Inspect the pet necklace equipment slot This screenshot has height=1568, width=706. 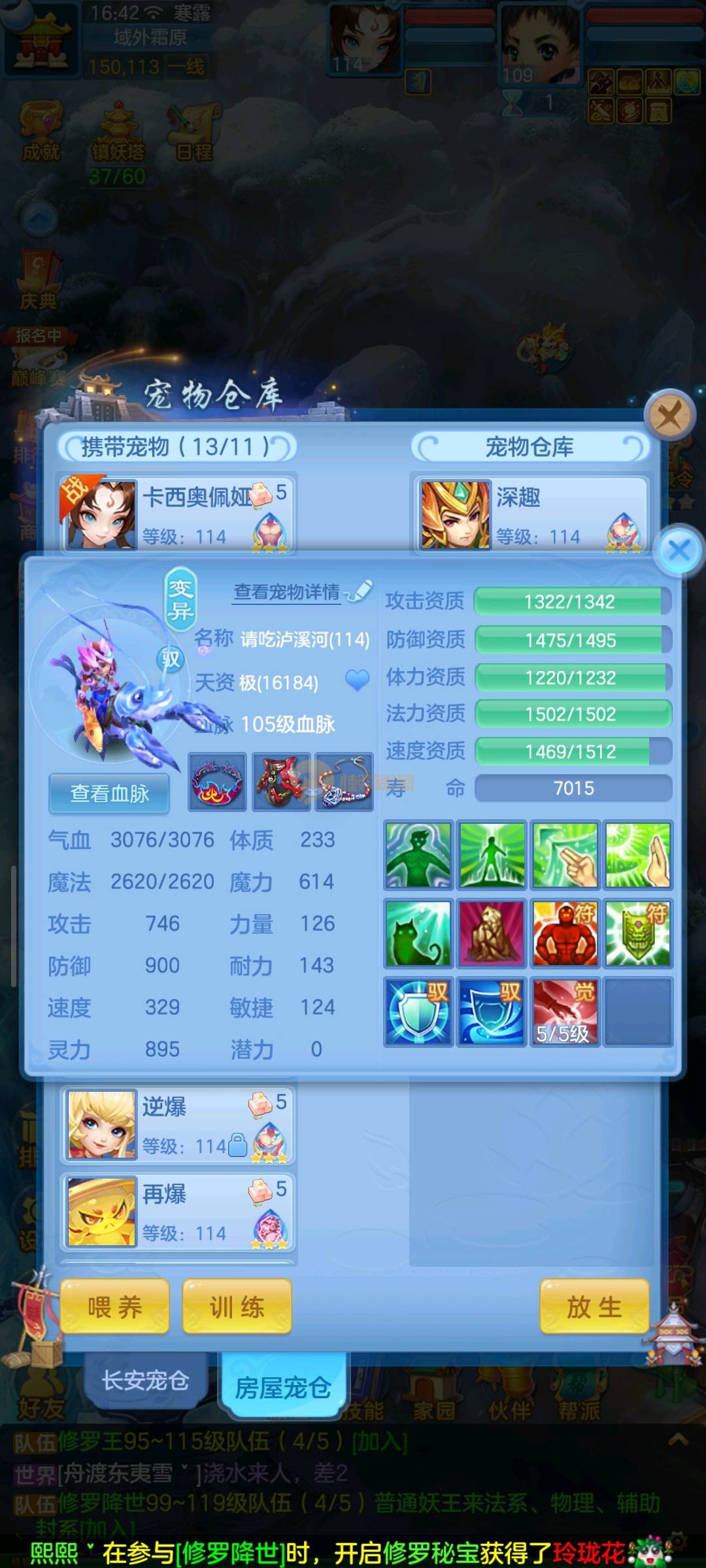pyautogui.click(x=344, y=782)
